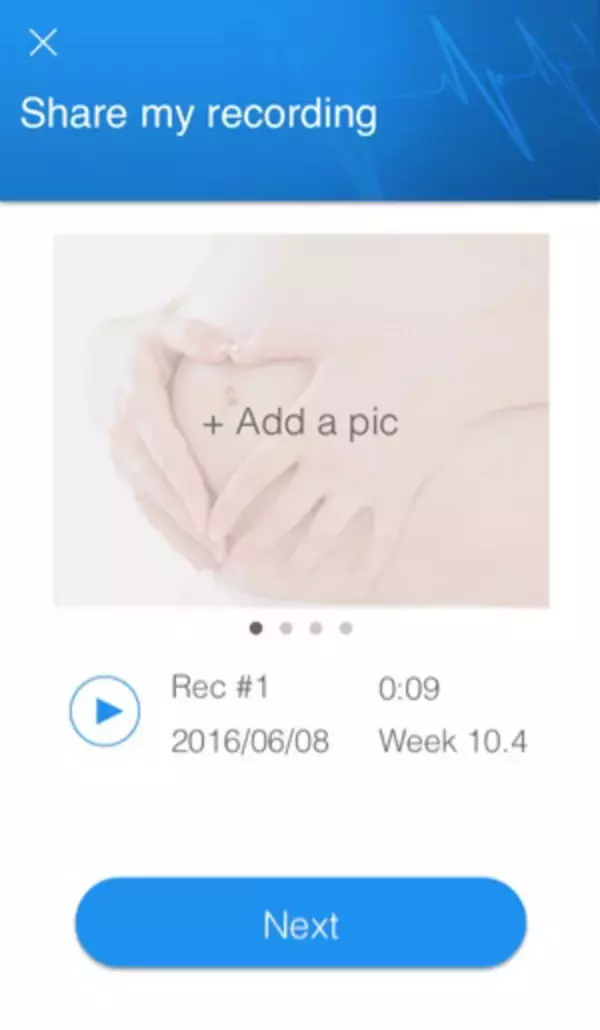
Task: Play recording Rec #1
Action: (x=104, y=711)
